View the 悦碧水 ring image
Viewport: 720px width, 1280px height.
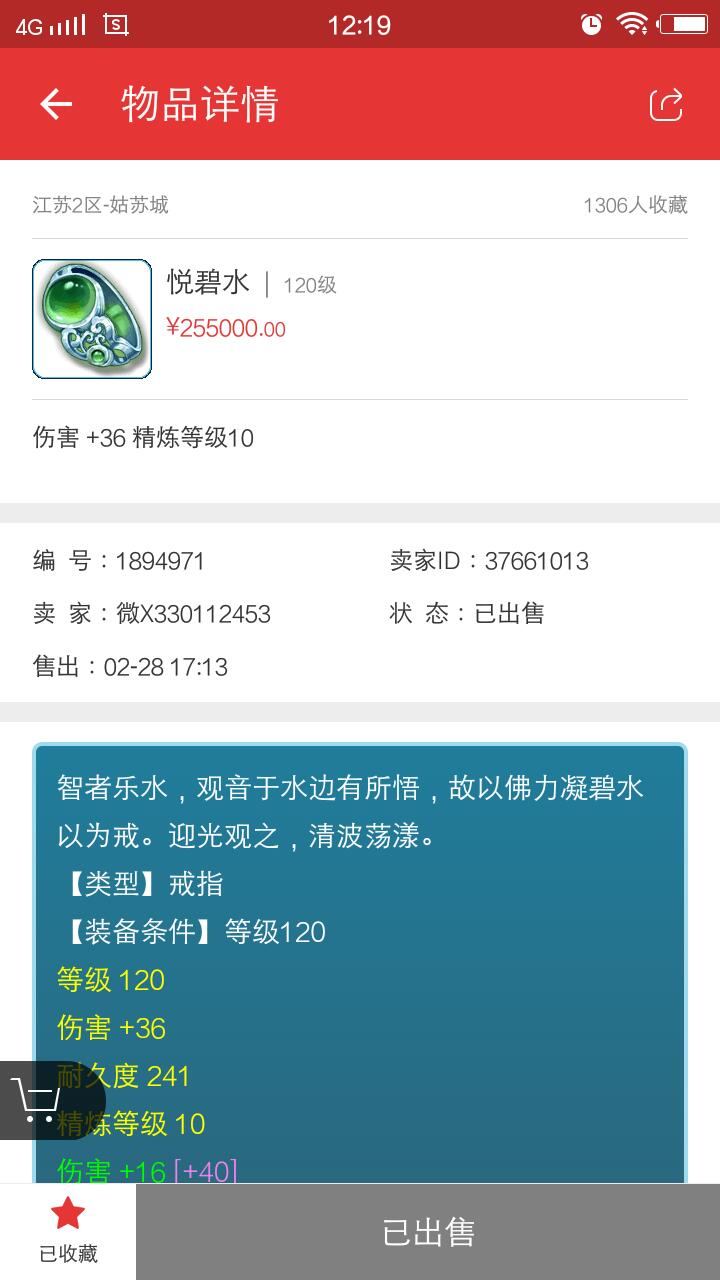pyautogui.click(x=92, y=319)
